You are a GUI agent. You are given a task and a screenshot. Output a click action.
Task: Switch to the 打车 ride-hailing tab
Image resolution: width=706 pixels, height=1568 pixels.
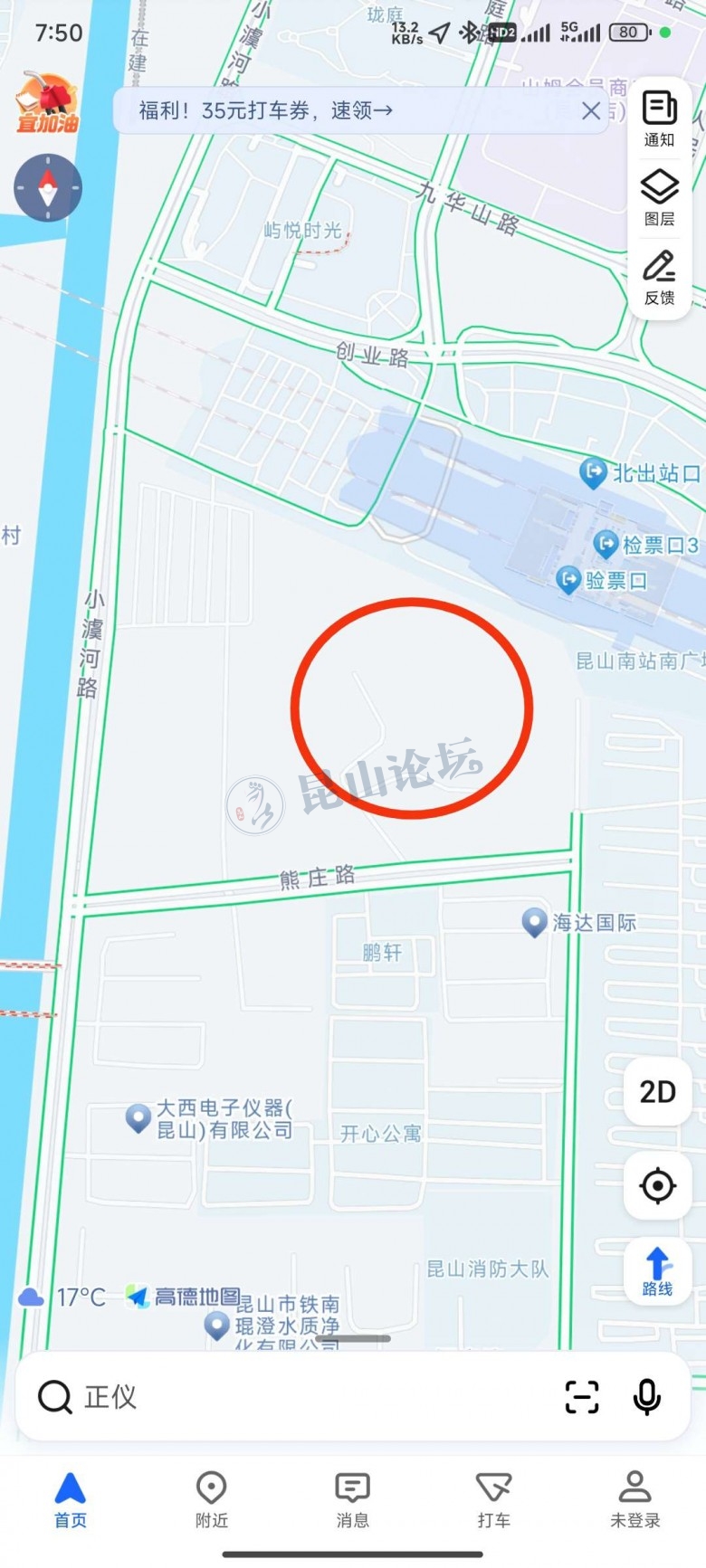493,1499
